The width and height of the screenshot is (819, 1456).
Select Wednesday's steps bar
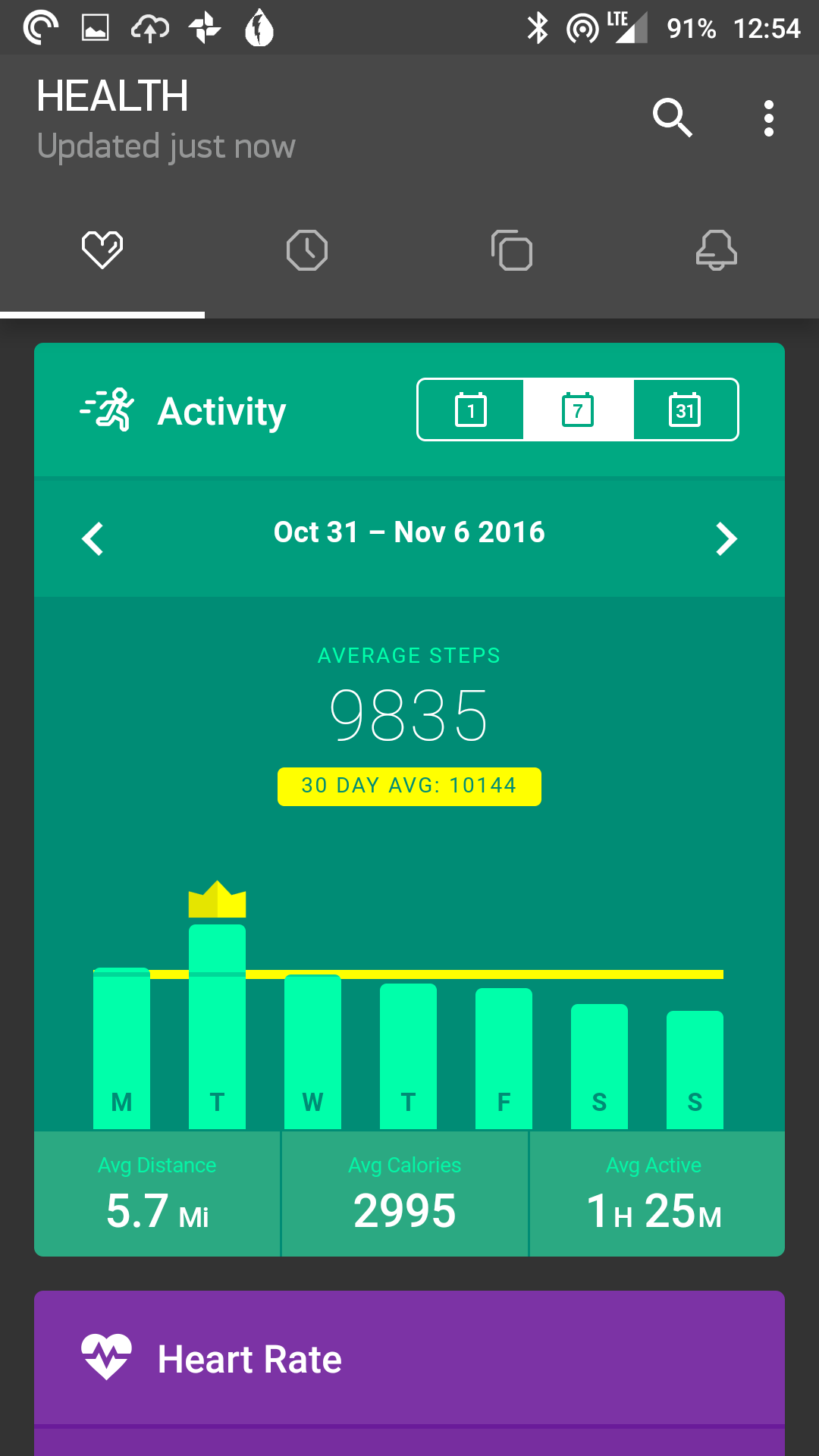[x=312, y=1052]
